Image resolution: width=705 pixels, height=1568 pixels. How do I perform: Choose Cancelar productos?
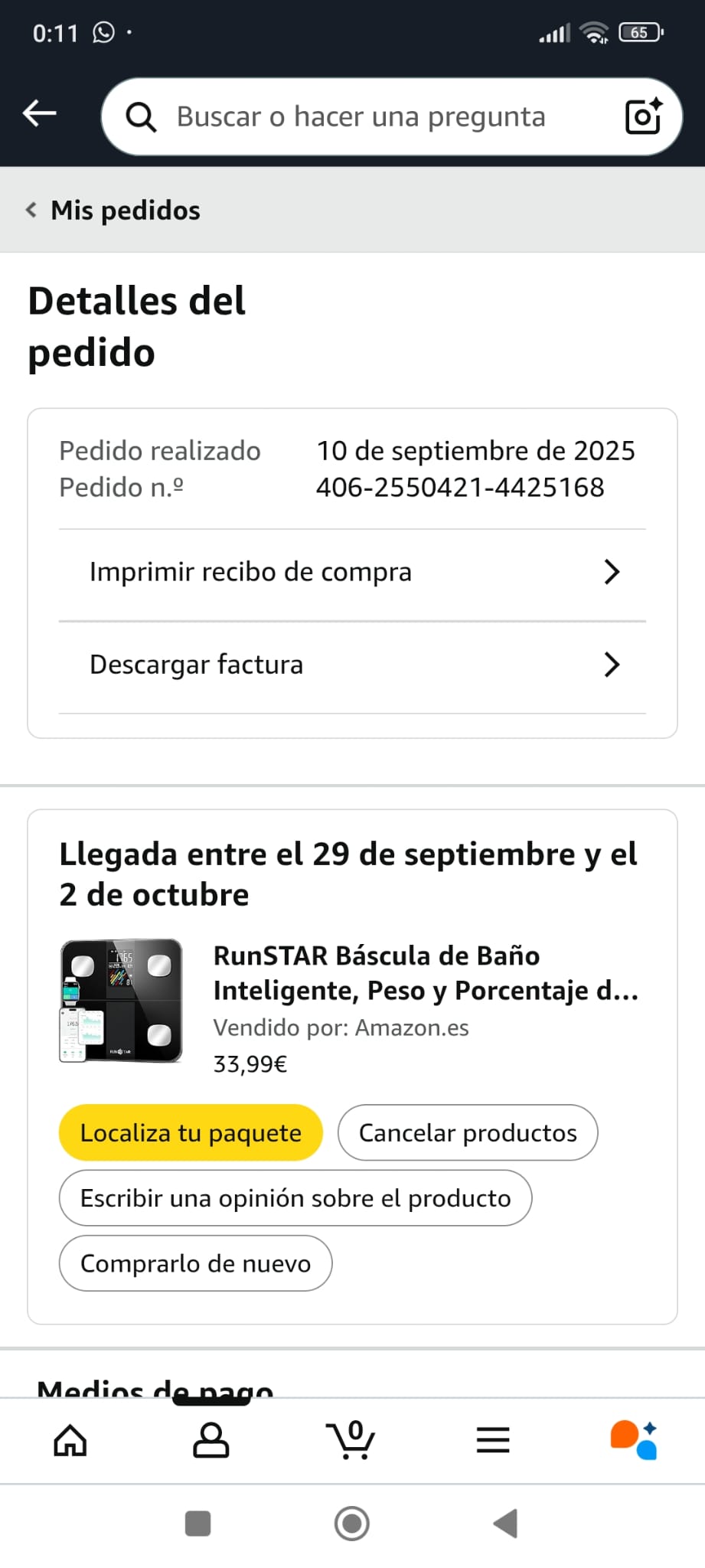(468, 1133)
